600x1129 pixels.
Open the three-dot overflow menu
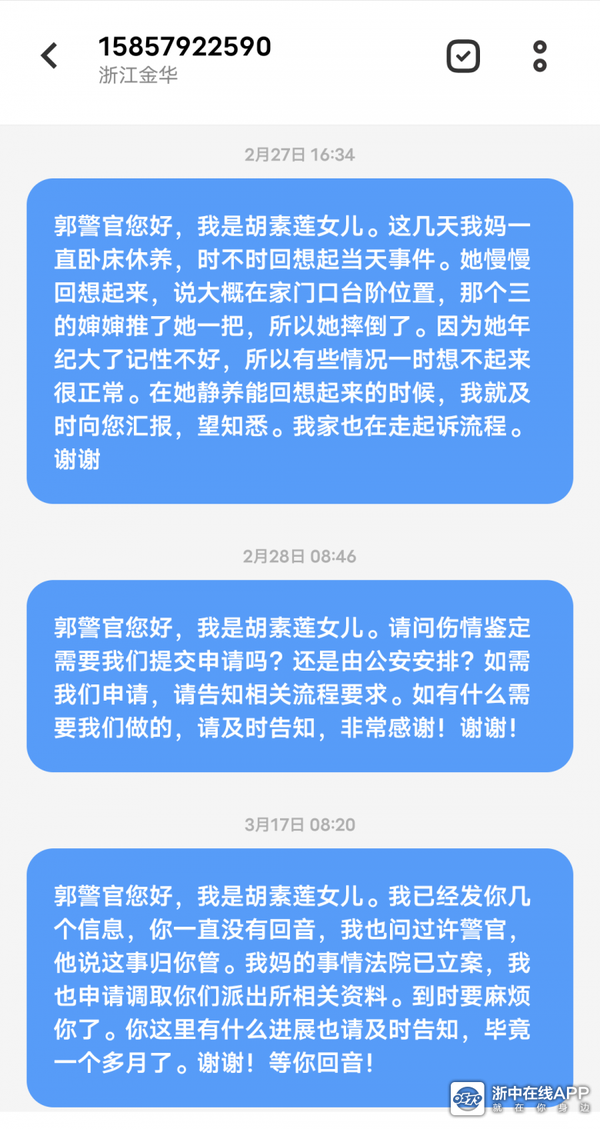(x=540, y=56)
